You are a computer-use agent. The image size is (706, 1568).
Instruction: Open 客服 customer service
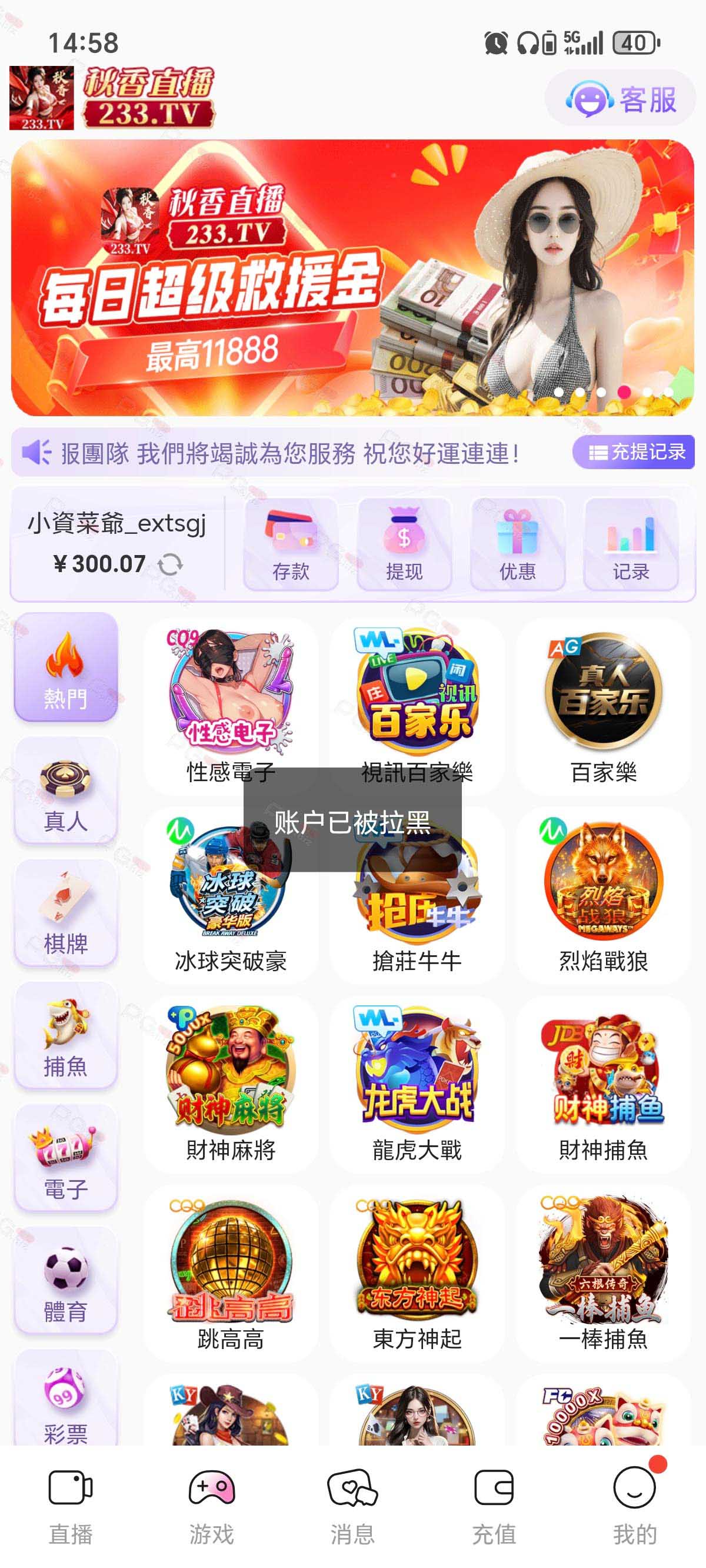[620, 99]
